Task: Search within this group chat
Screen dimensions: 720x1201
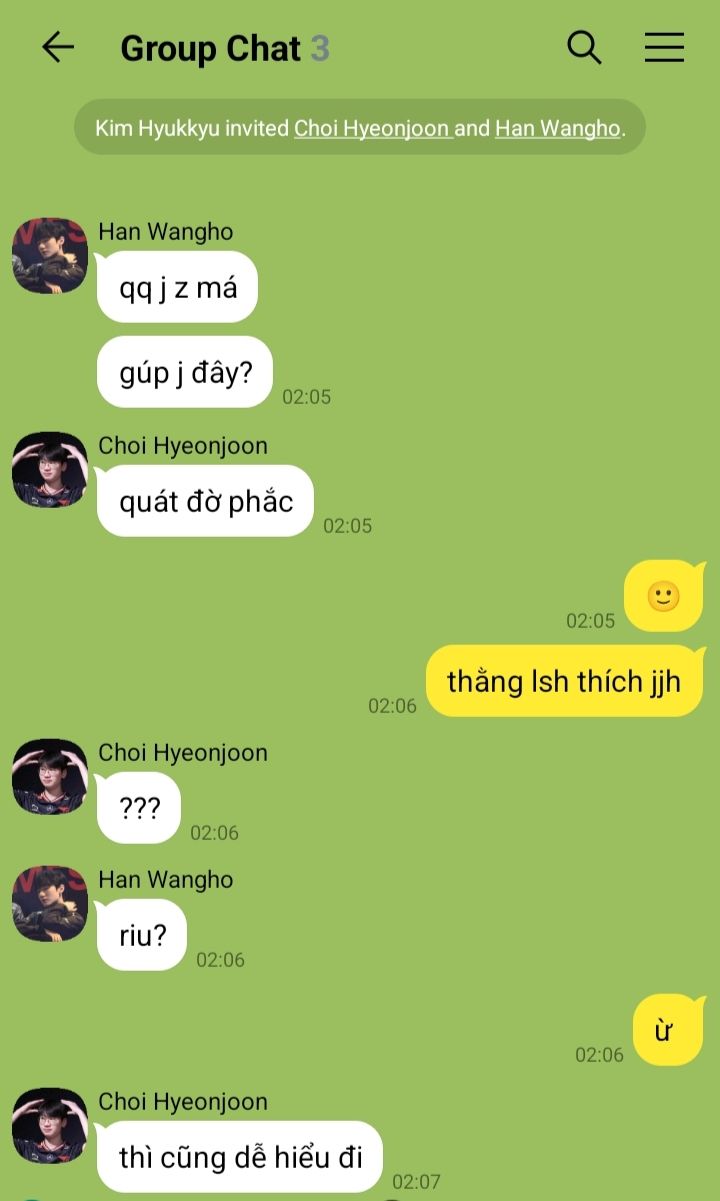Action: [584, 47]
